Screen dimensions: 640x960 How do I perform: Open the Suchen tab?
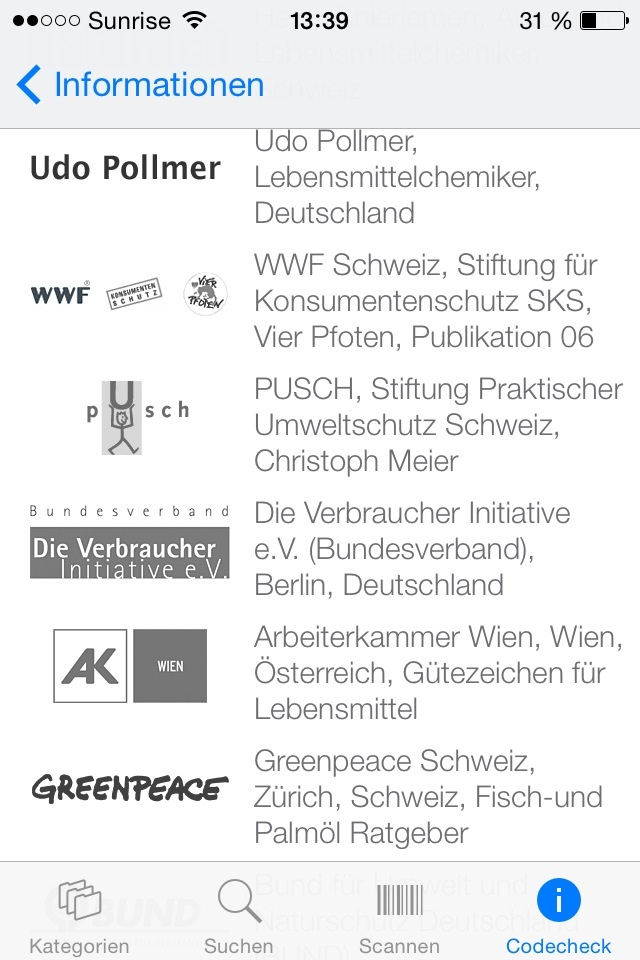pyautogui.click(x=239, y=913)
